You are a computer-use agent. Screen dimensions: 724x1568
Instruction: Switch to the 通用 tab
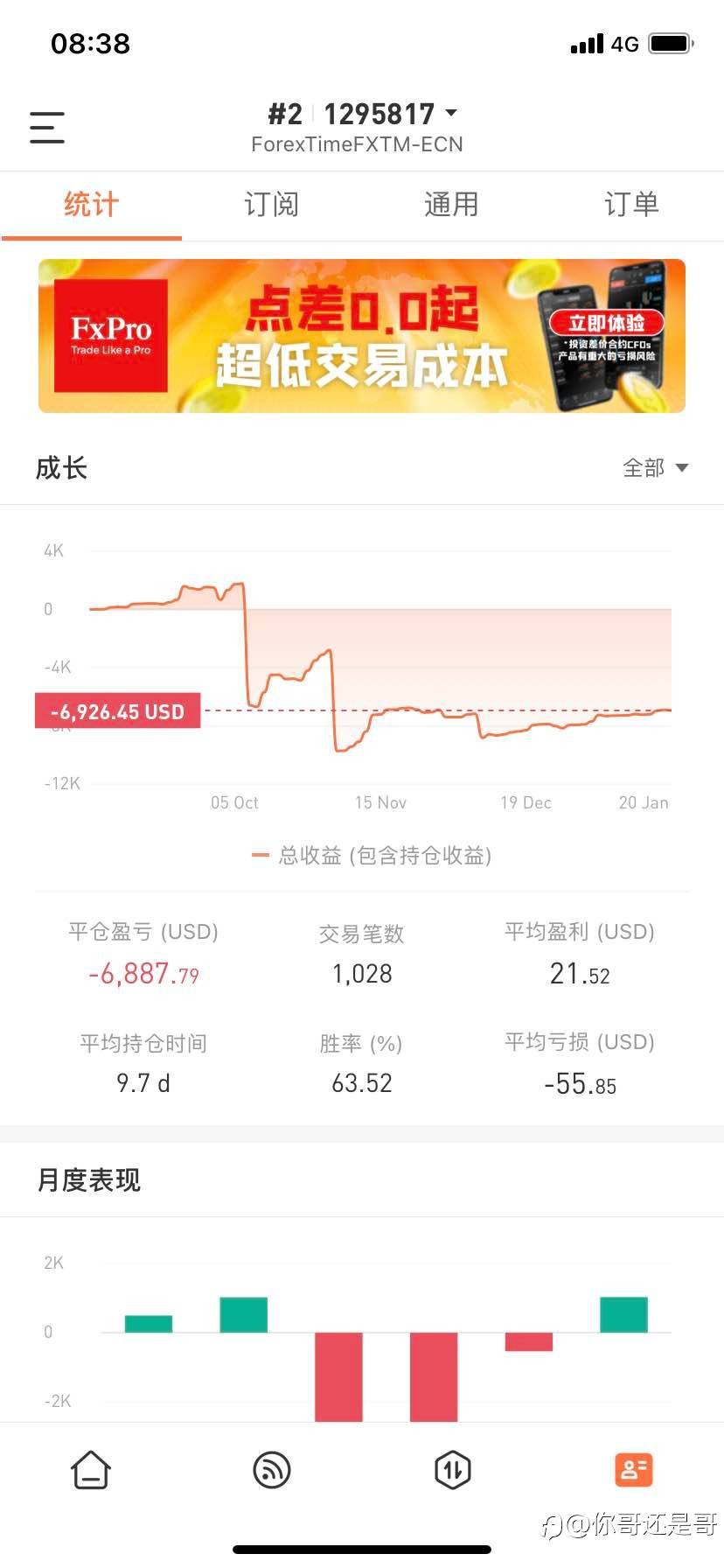point(451,205)
